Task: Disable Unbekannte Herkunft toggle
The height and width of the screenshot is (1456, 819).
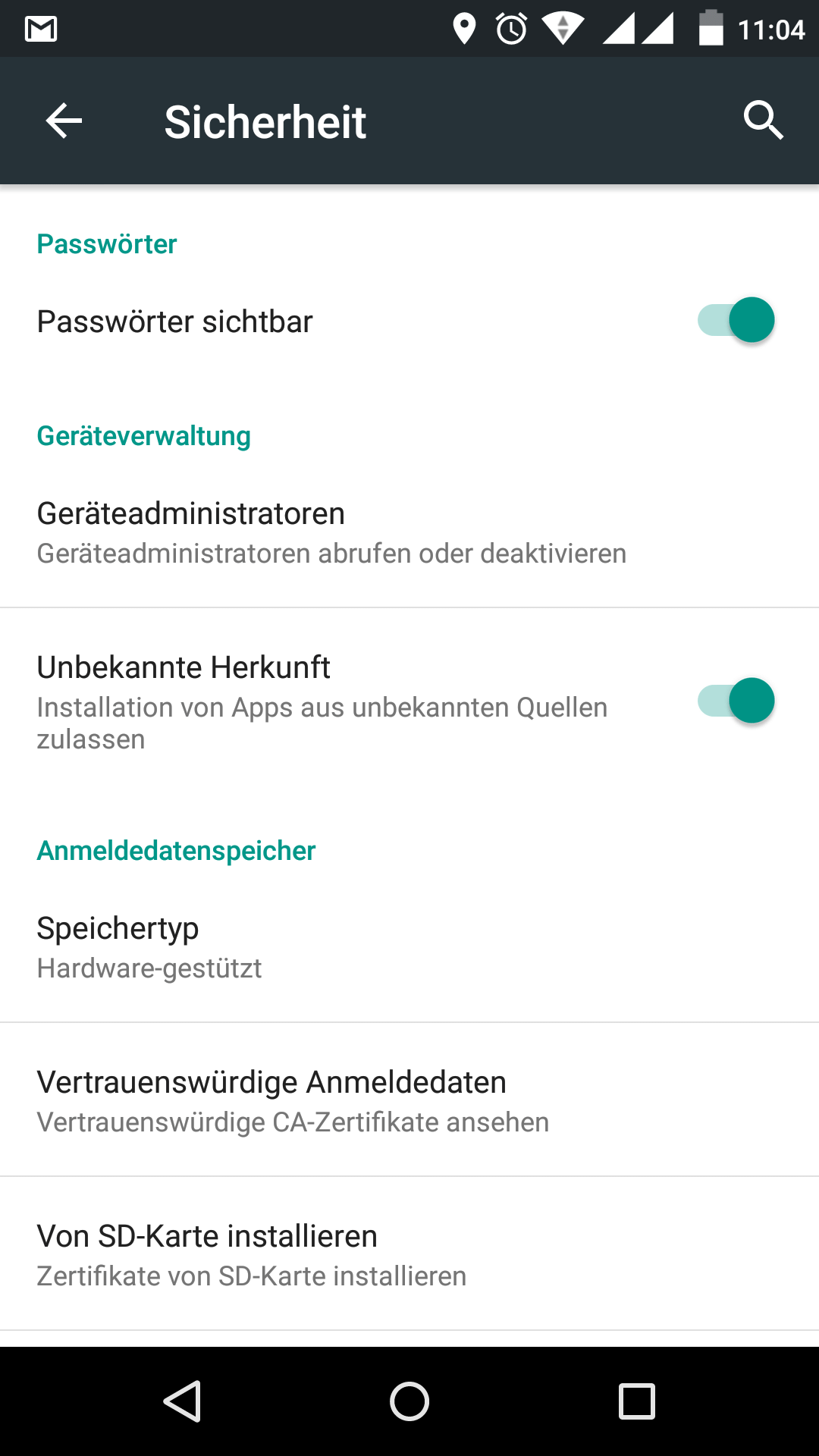Action: coord(736,701)
